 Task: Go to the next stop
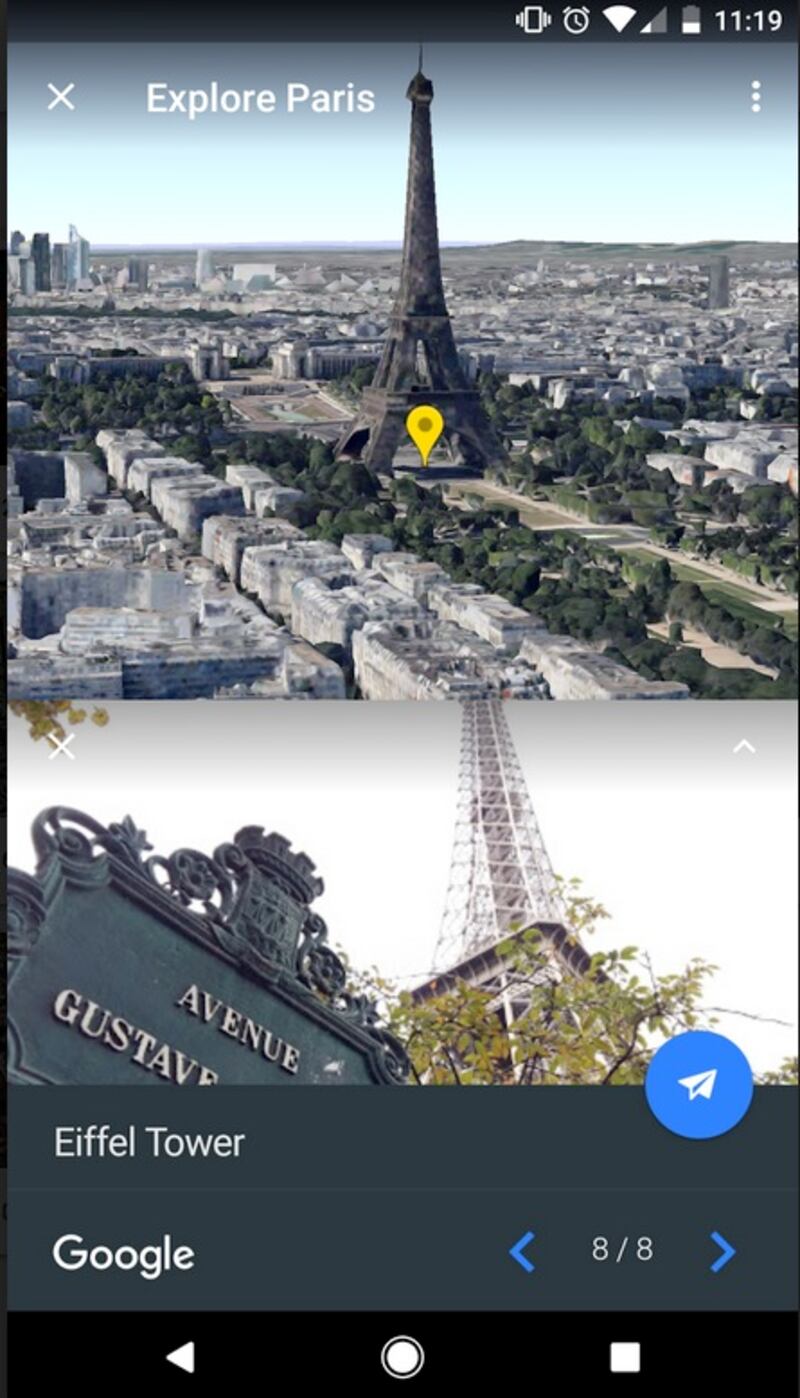(722, 1251)
